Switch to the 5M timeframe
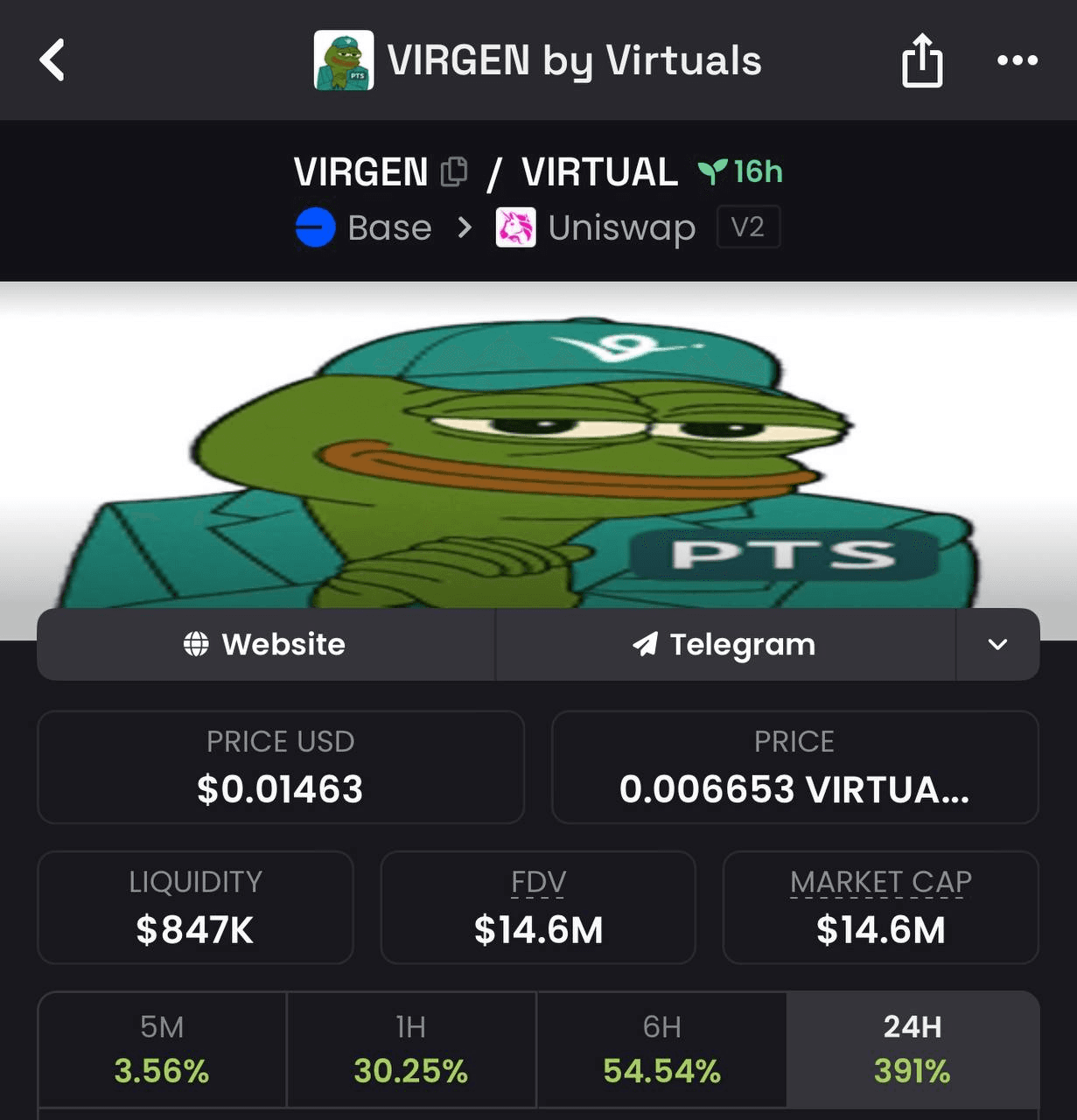This screenshot has width=1077, height=1120. [162, 1050]
